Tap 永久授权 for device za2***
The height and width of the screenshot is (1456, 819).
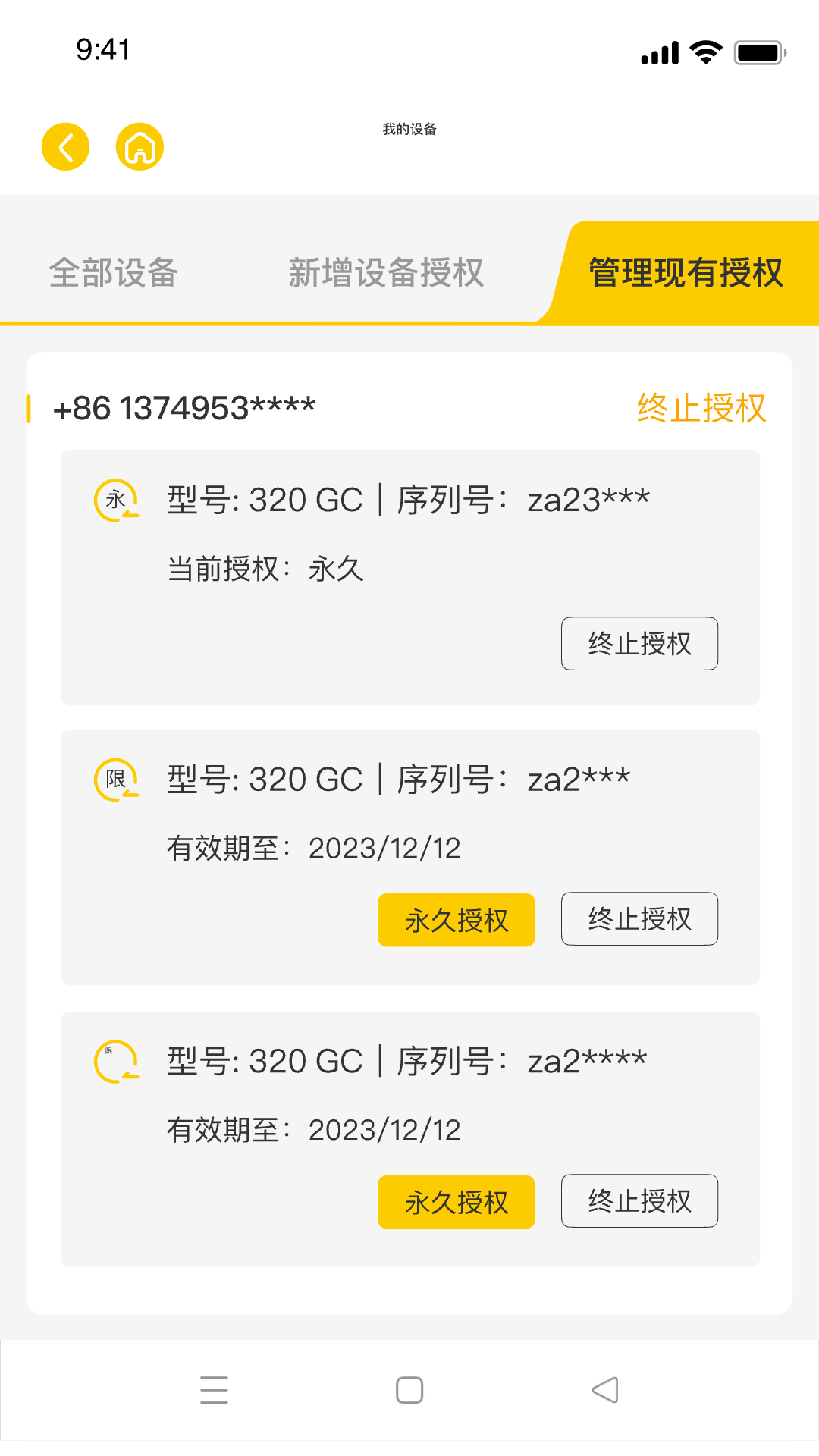click(457, 920)
